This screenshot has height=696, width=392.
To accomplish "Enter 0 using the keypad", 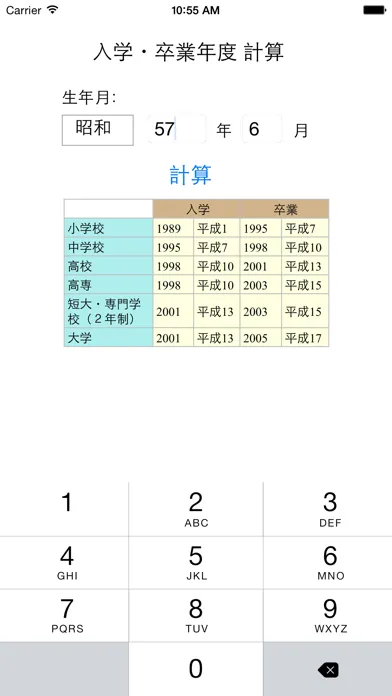I will coord(196,669).
